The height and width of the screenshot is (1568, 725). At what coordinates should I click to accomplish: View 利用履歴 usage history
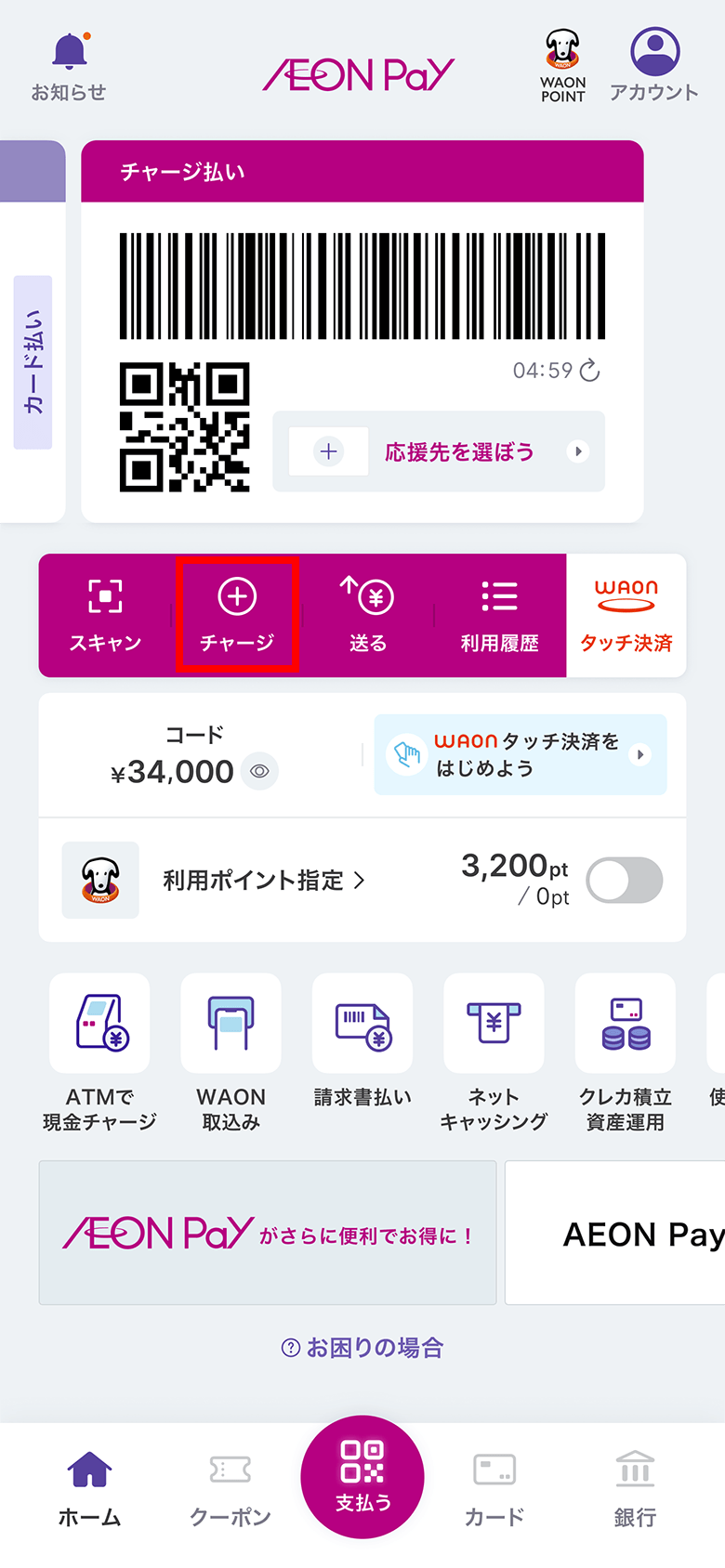point(499,615)
